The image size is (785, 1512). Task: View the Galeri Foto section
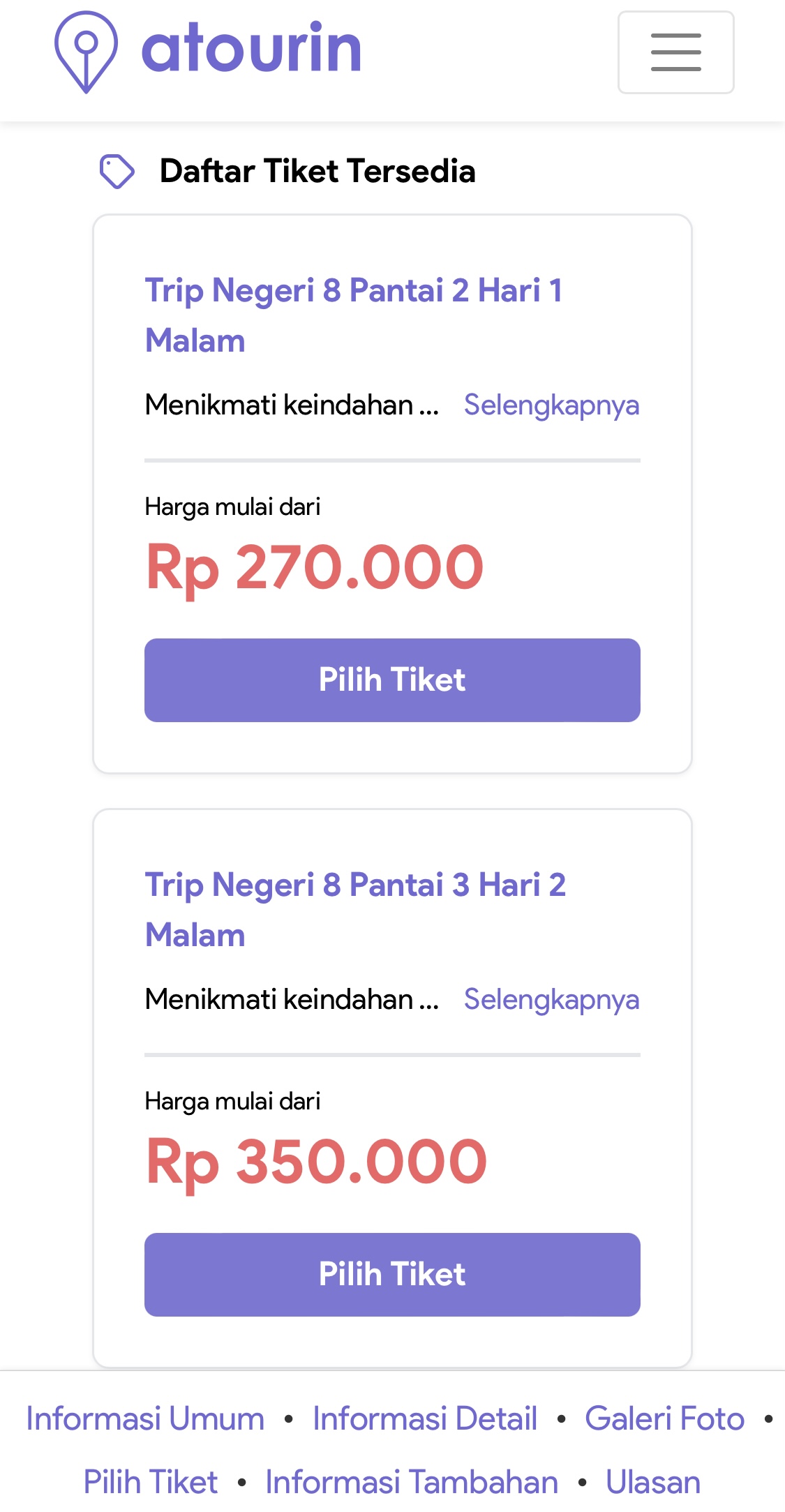[x=664, y=1419]
